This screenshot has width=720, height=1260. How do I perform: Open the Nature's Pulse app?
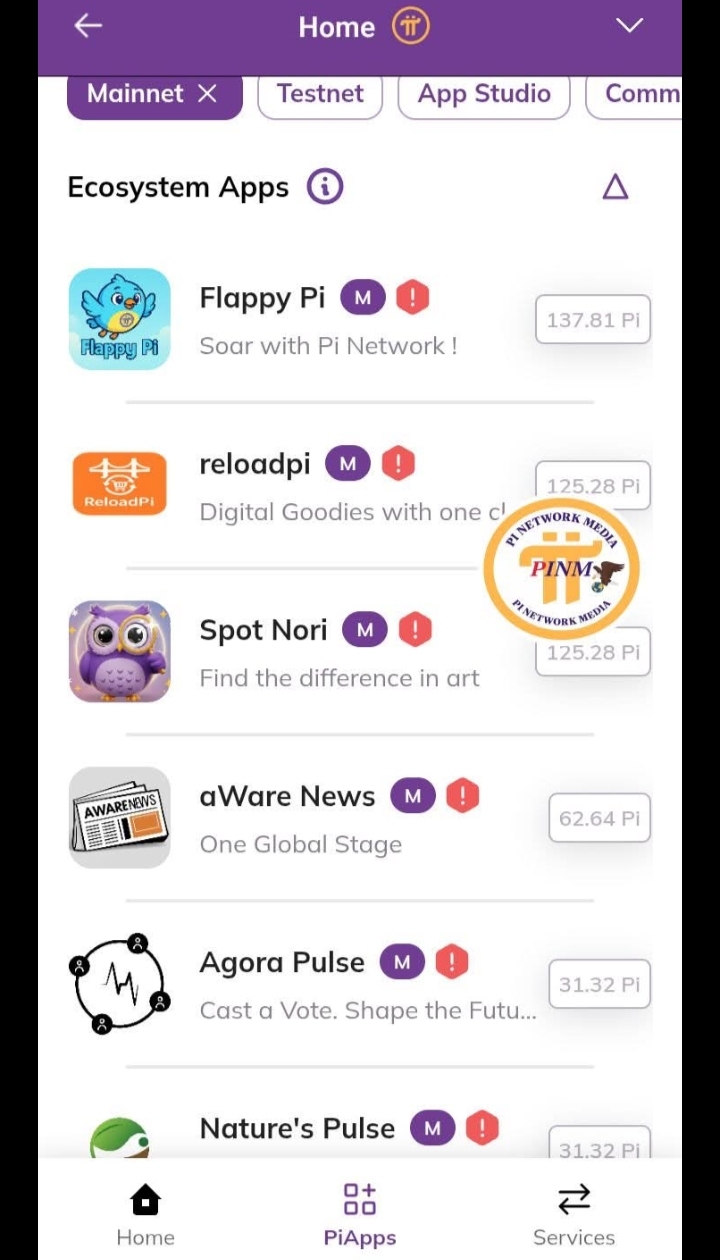297,1128
